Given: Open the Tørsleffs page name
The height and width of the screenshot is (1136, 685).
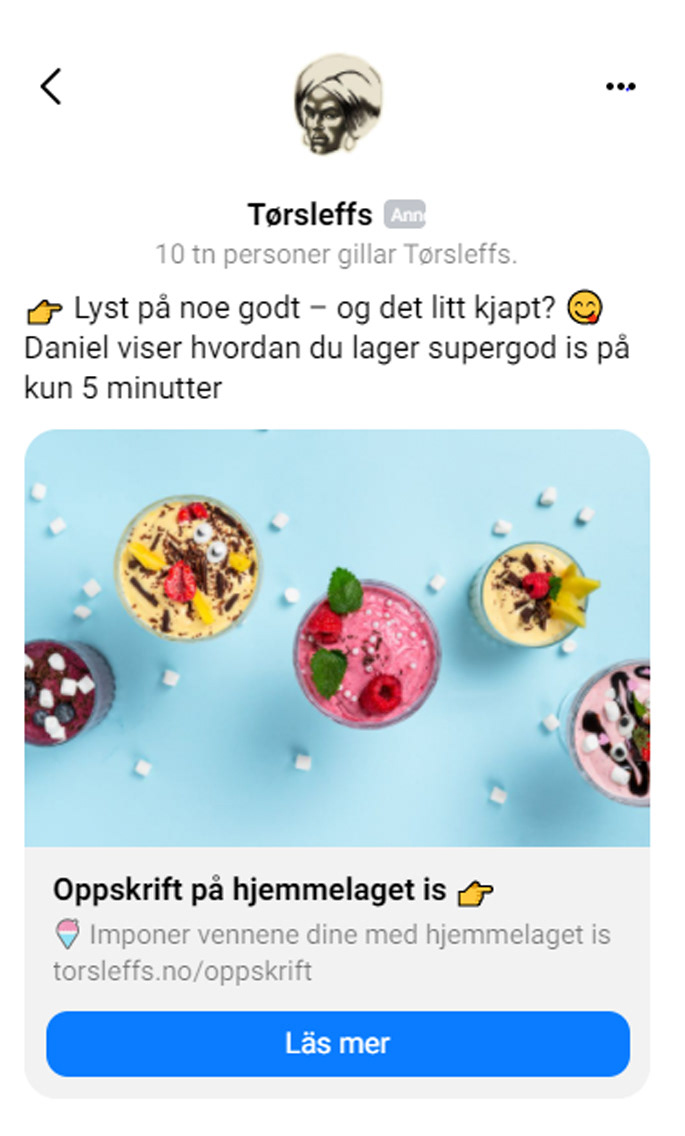Looking at the screenshot, I should point(310,214).
